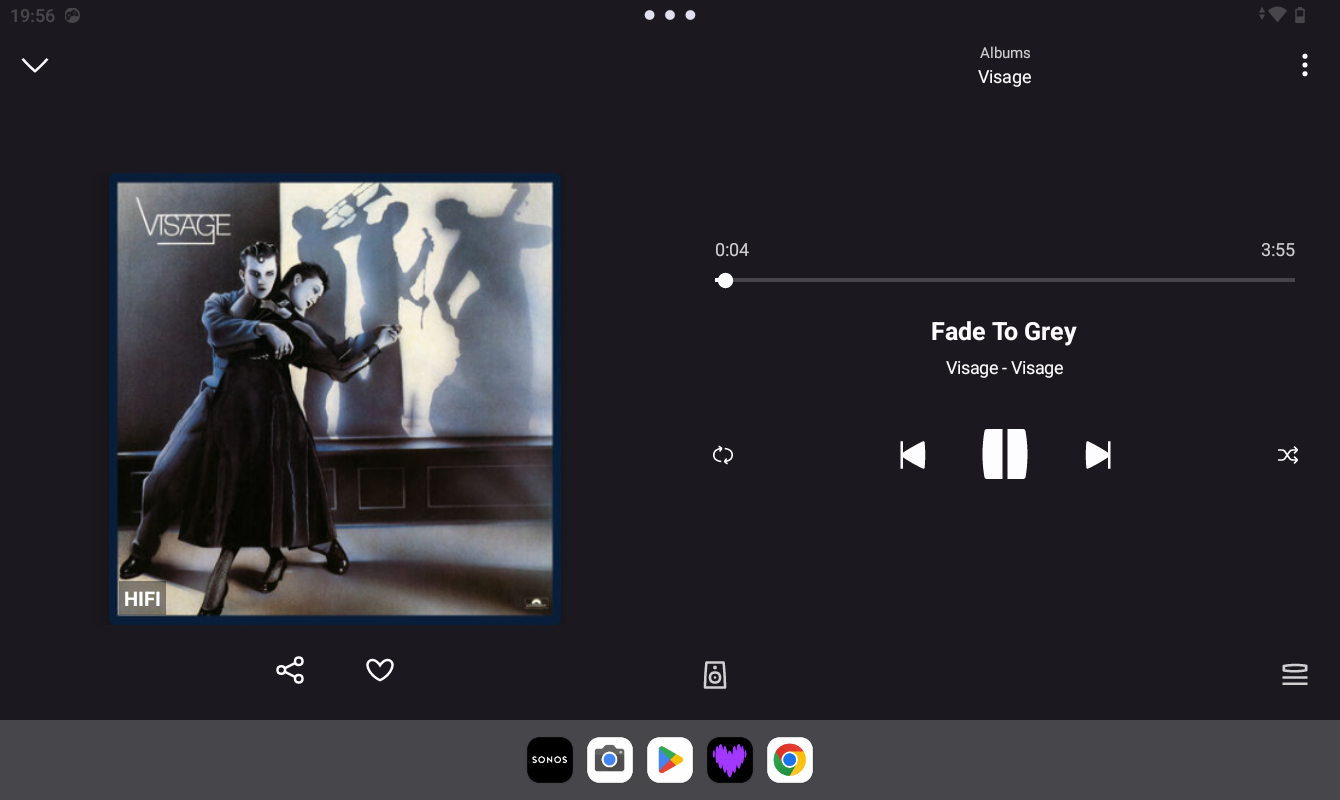Collapse the player with the down chevron
Screen dimensions: 1340x800
coord(35,65)
